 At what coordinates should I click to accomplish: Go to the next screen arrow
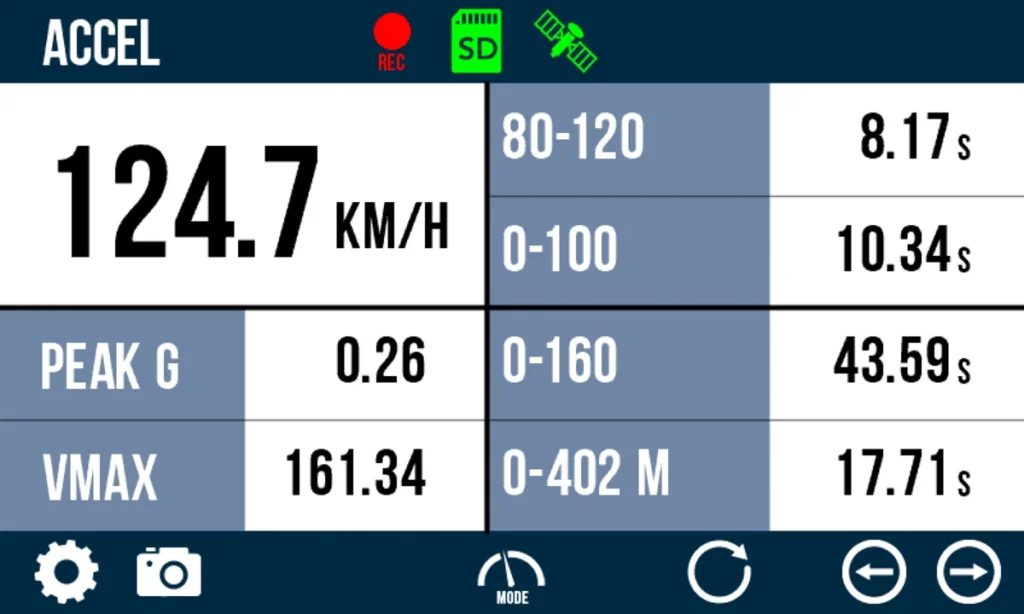click(967, 573)
